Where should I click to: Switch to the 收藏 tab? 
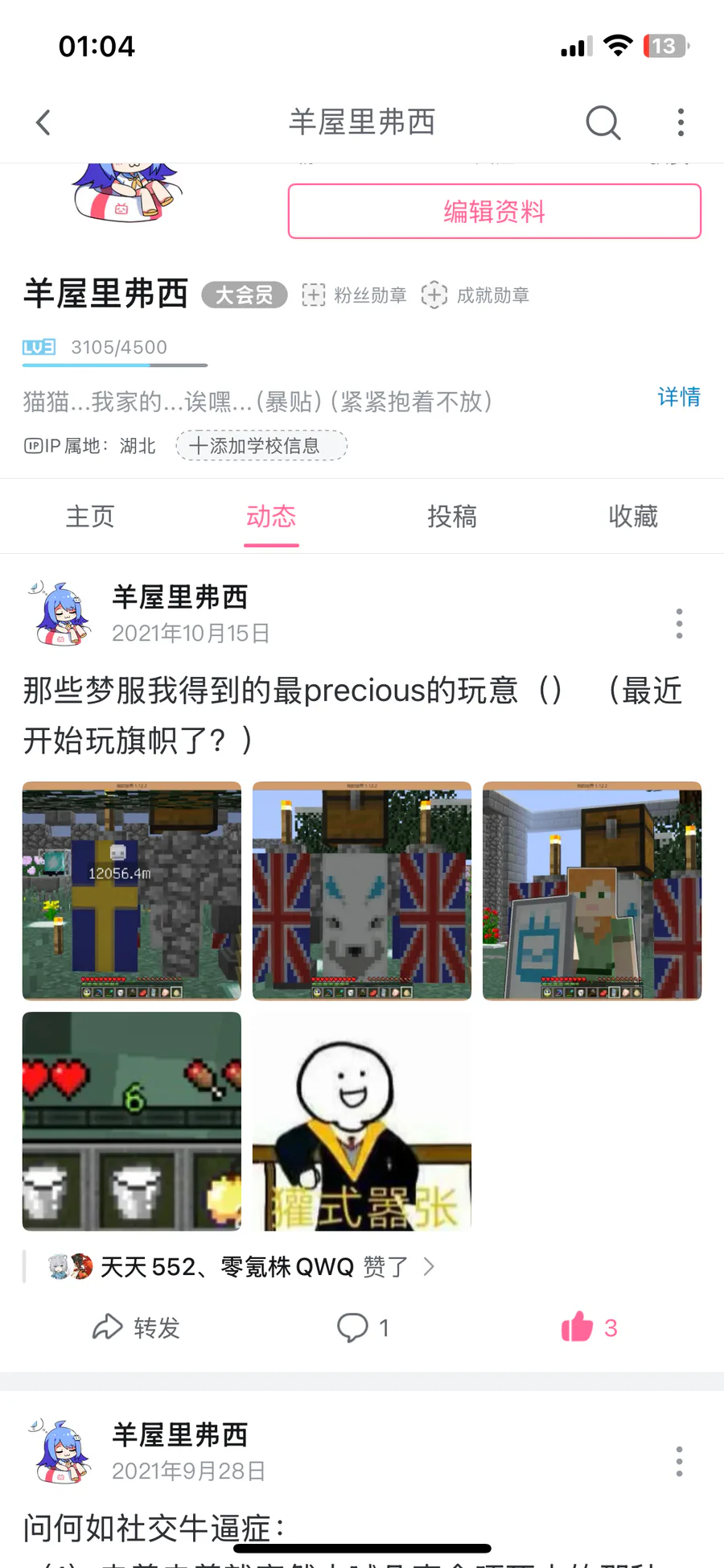[633, 516]
